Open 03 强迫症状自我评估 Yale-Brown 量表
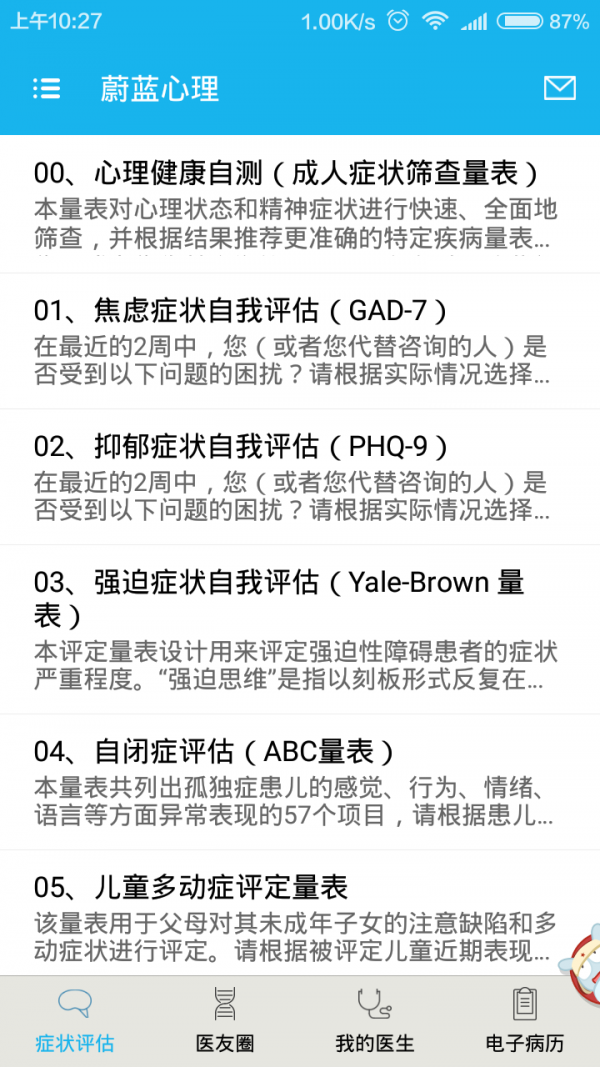 point(290,629)
